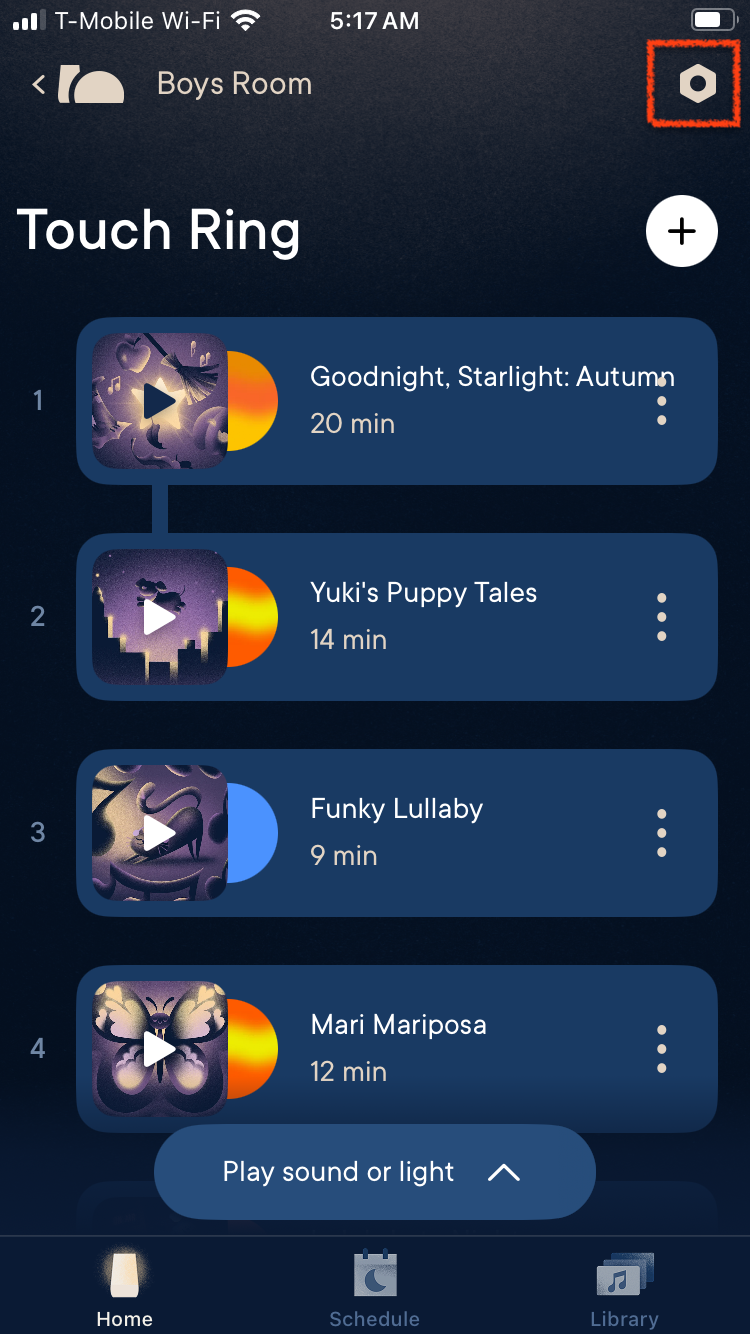Image resolution: width=750 pixels, height=1334 pixels.
Task: Play Goodnight, Starlight: Autumn
Action: click(x=159, y=401)
